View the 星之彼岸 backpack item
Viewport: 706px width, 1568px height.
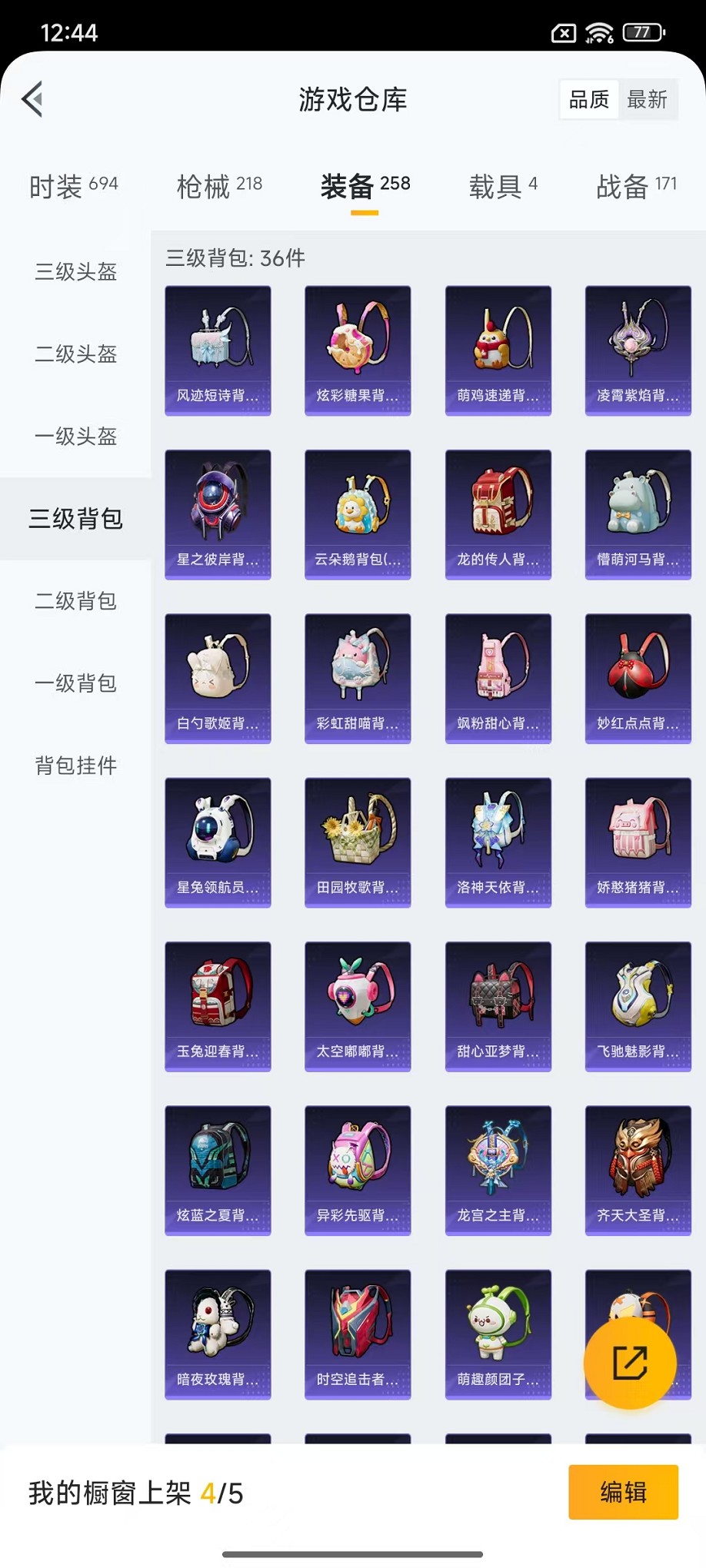[x=218, y=514]
